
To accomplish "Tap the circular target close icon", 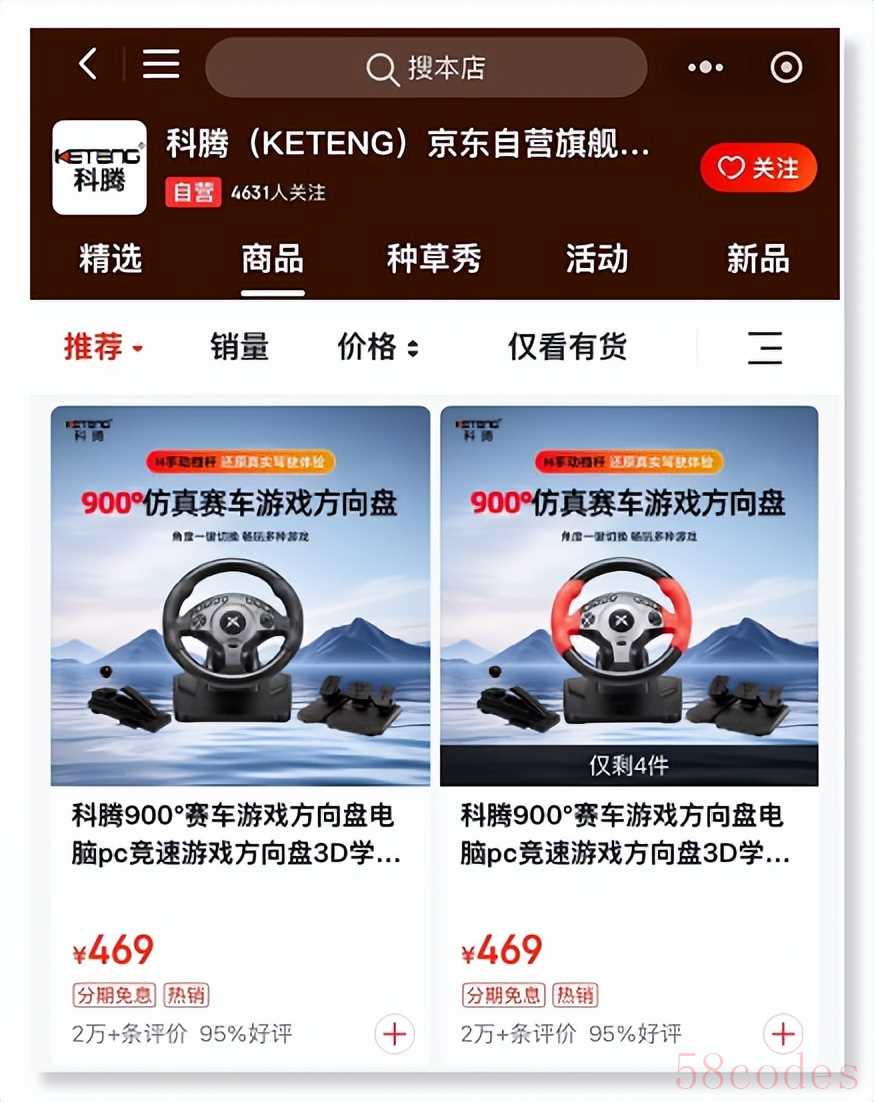I will pyautogui.click(x=786, y=67).
